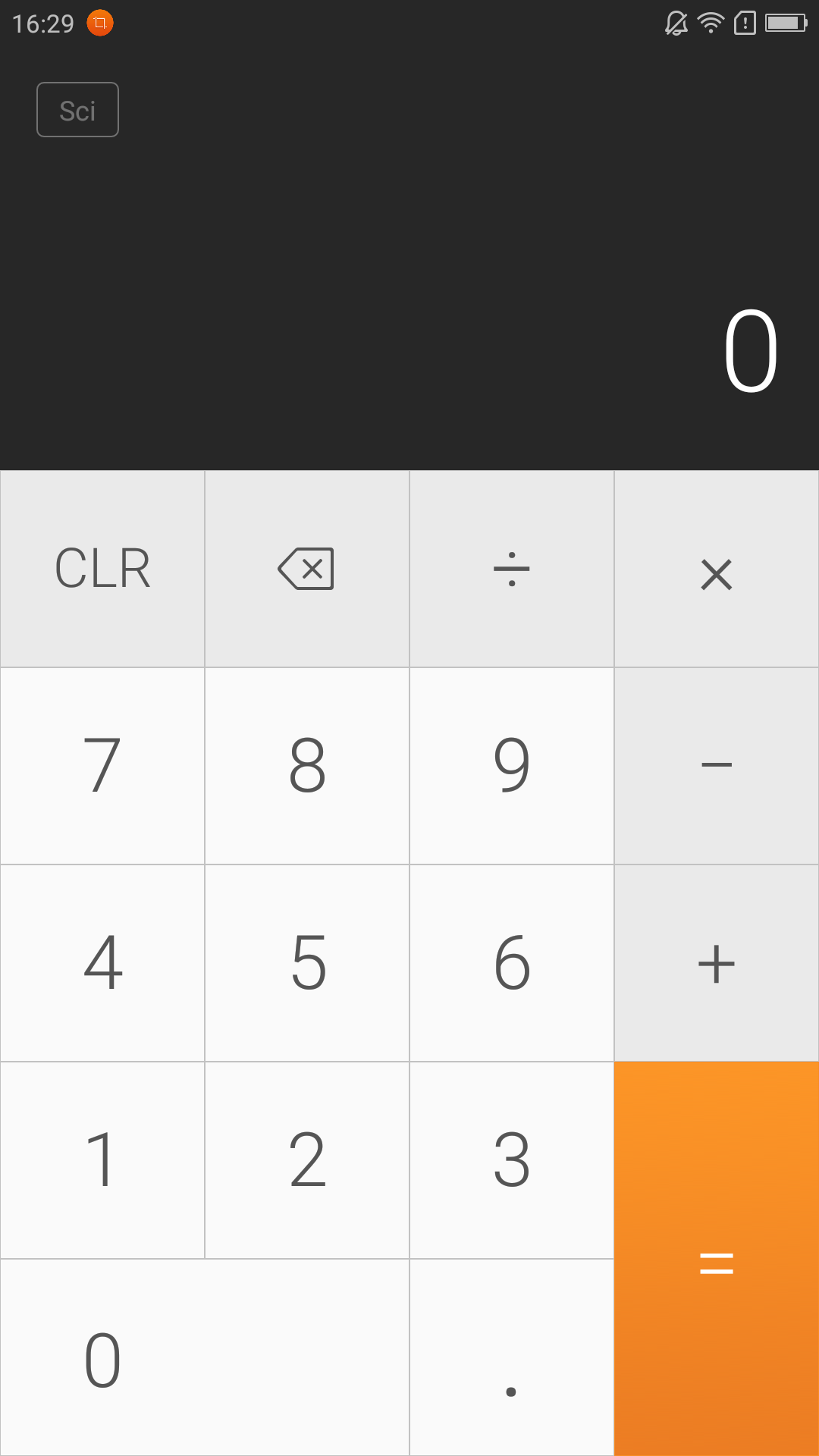
Task: Delete last digit with backspace key
Action: 307,569
